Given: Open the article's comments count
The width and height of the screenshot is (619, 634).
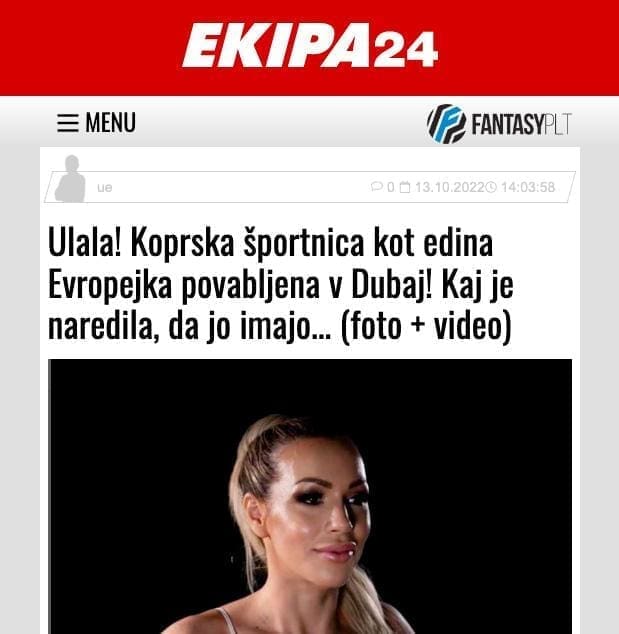Looking at the screenshot, I should click(383, 187).
